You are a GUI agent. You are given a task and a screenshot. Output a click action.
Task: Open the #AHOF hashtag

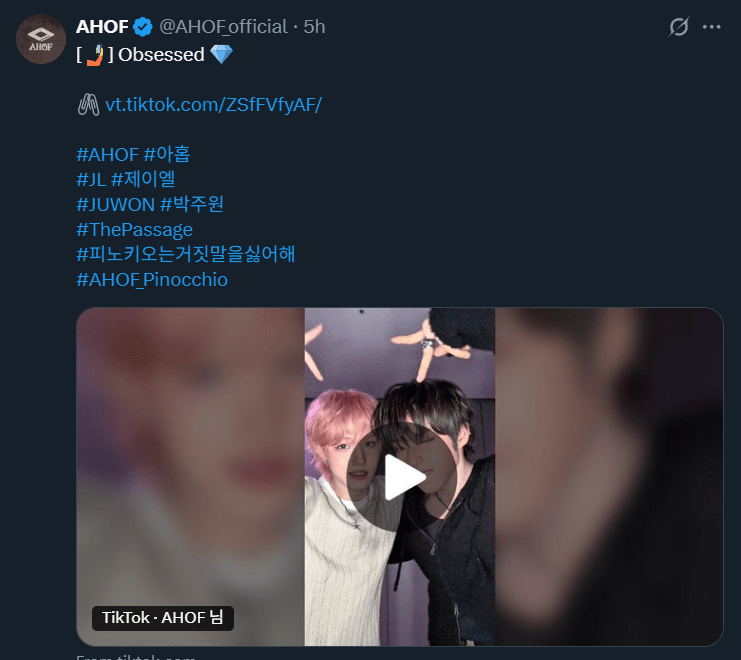point(107,155)
